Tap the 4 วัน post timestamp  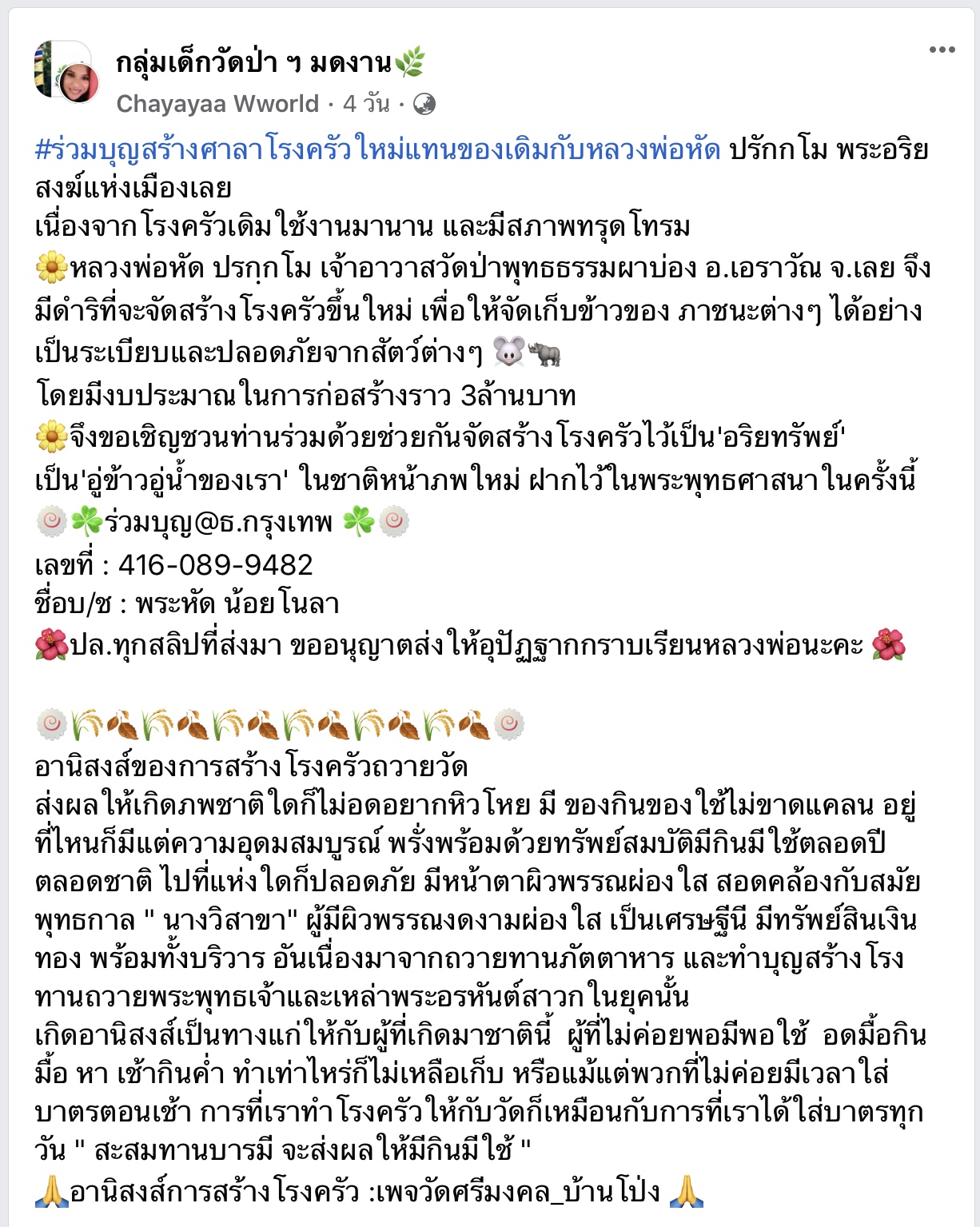(x=366, y=104)
